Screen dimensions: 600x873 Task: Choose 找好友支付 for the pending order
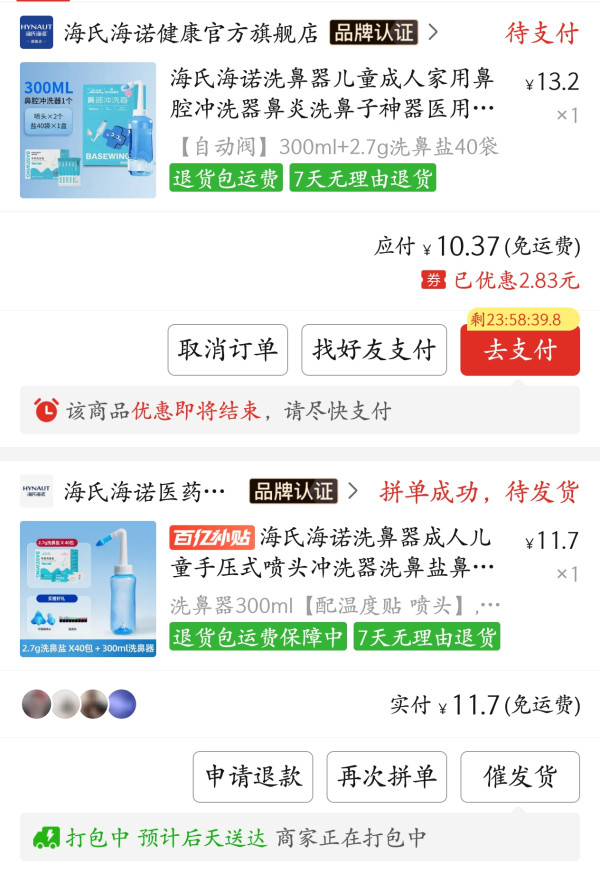[374, 350]
